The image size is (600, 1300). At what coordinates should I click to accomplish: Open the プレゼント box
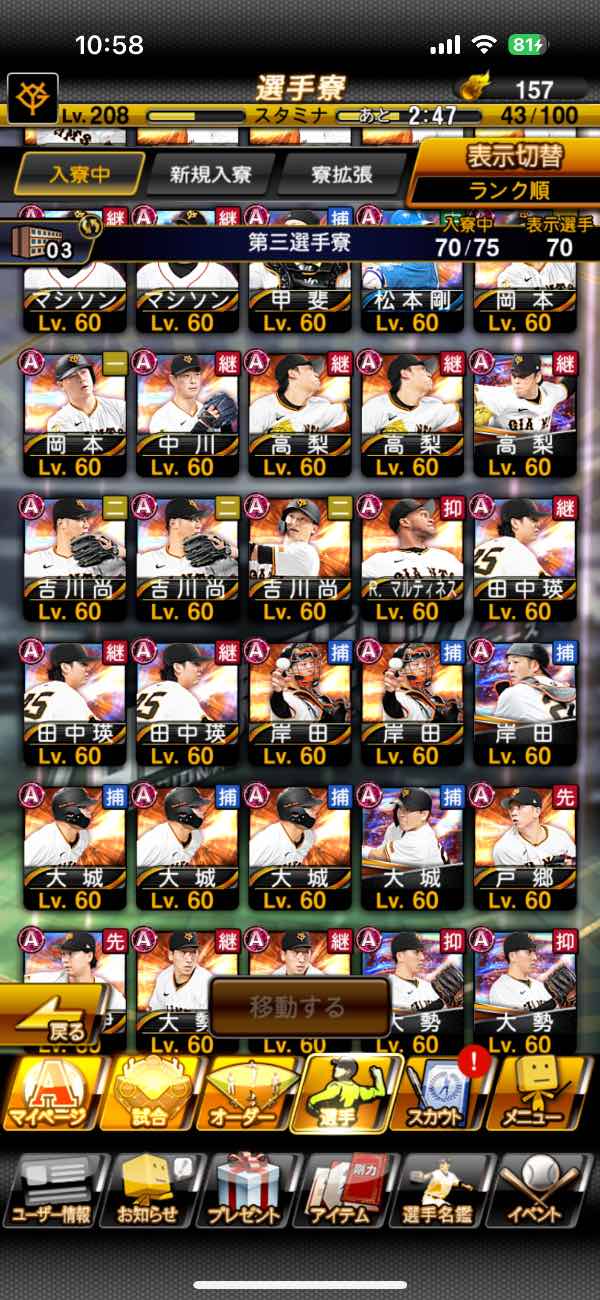[247, 1190]
